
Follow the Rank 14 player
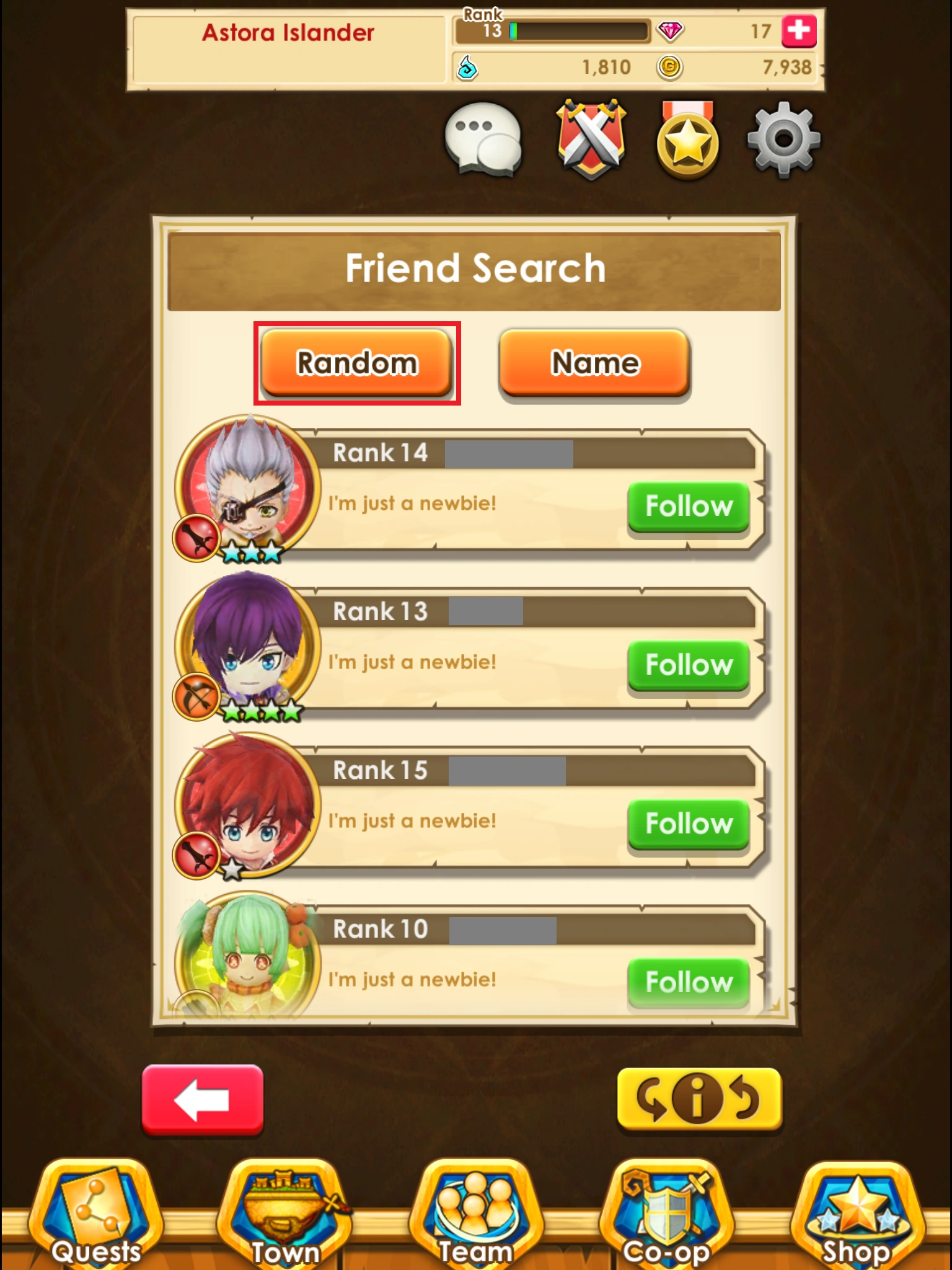tap(689, 507)
